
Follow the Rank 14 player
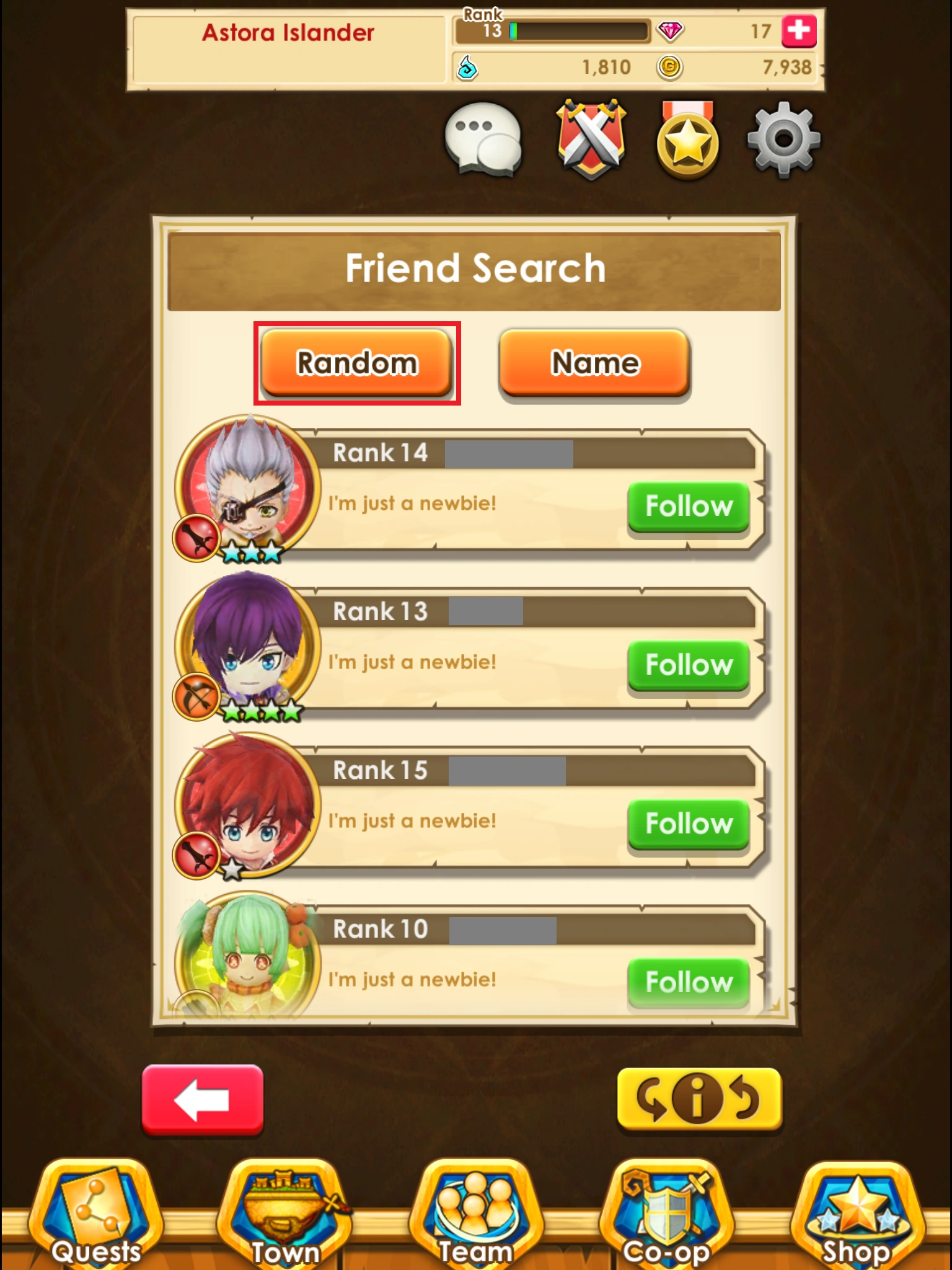tap(689, 507)
